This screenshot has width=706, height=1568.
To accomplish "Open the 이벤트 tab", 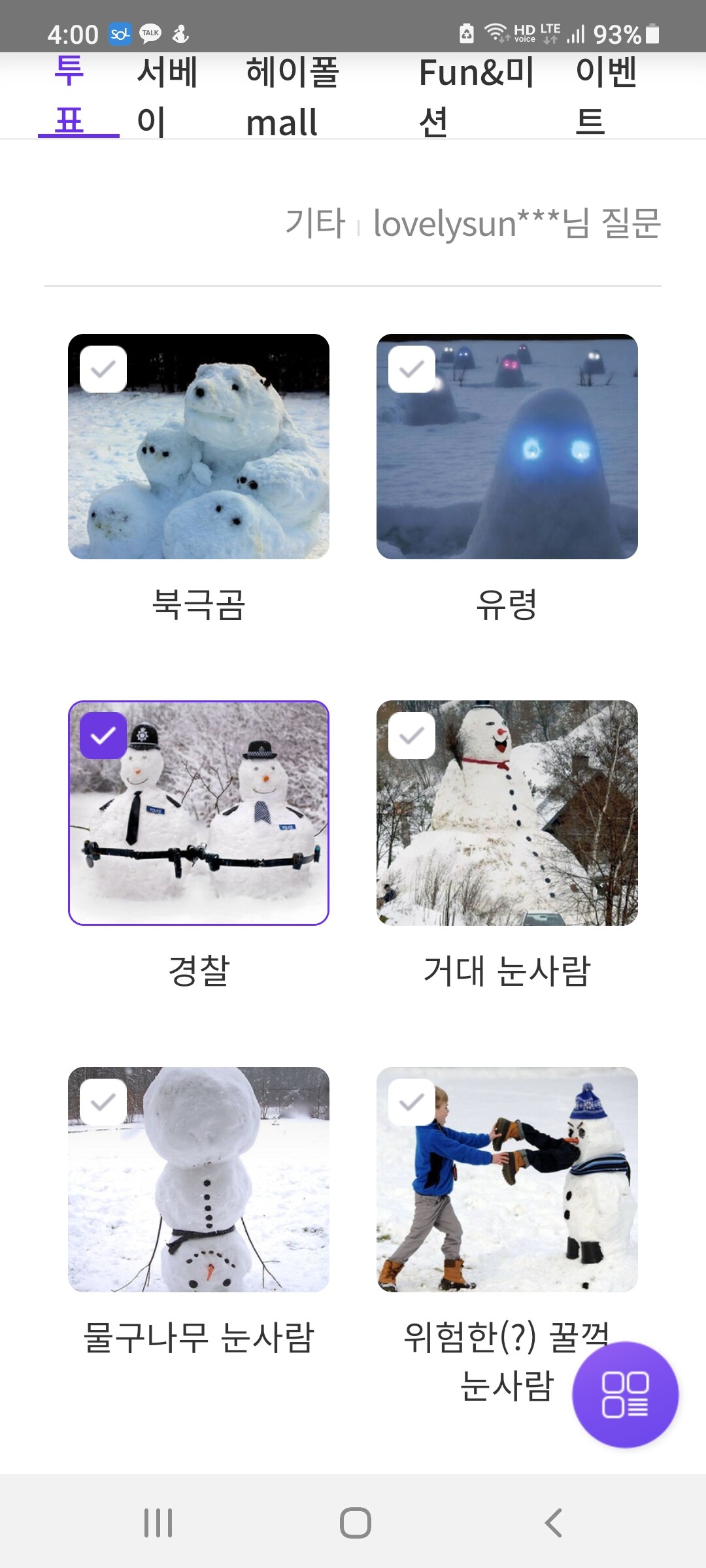I will pyautogui.click(x=605, y=97).
